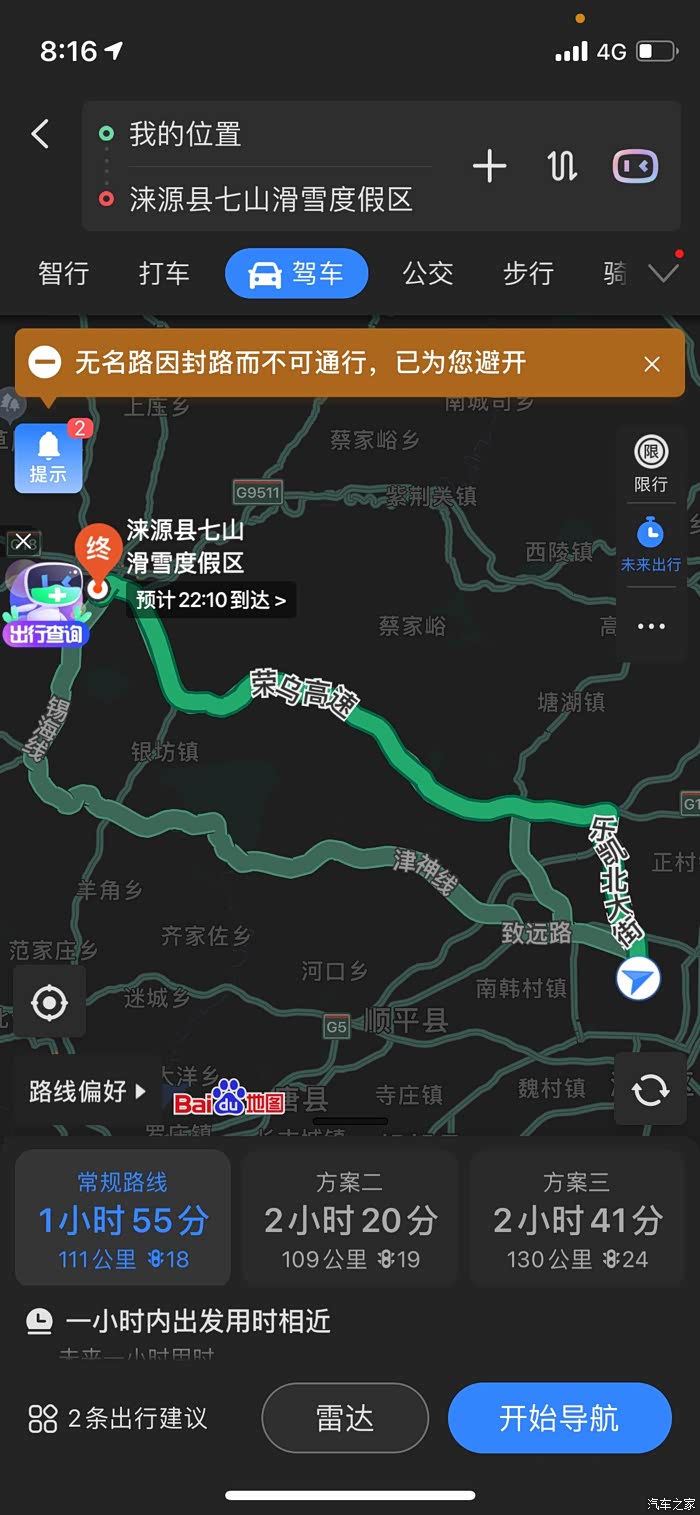Image resolution: width=700 pixels, height=1515 pixels.
Task: Go back using the top-left arrow
Action: 40,134
